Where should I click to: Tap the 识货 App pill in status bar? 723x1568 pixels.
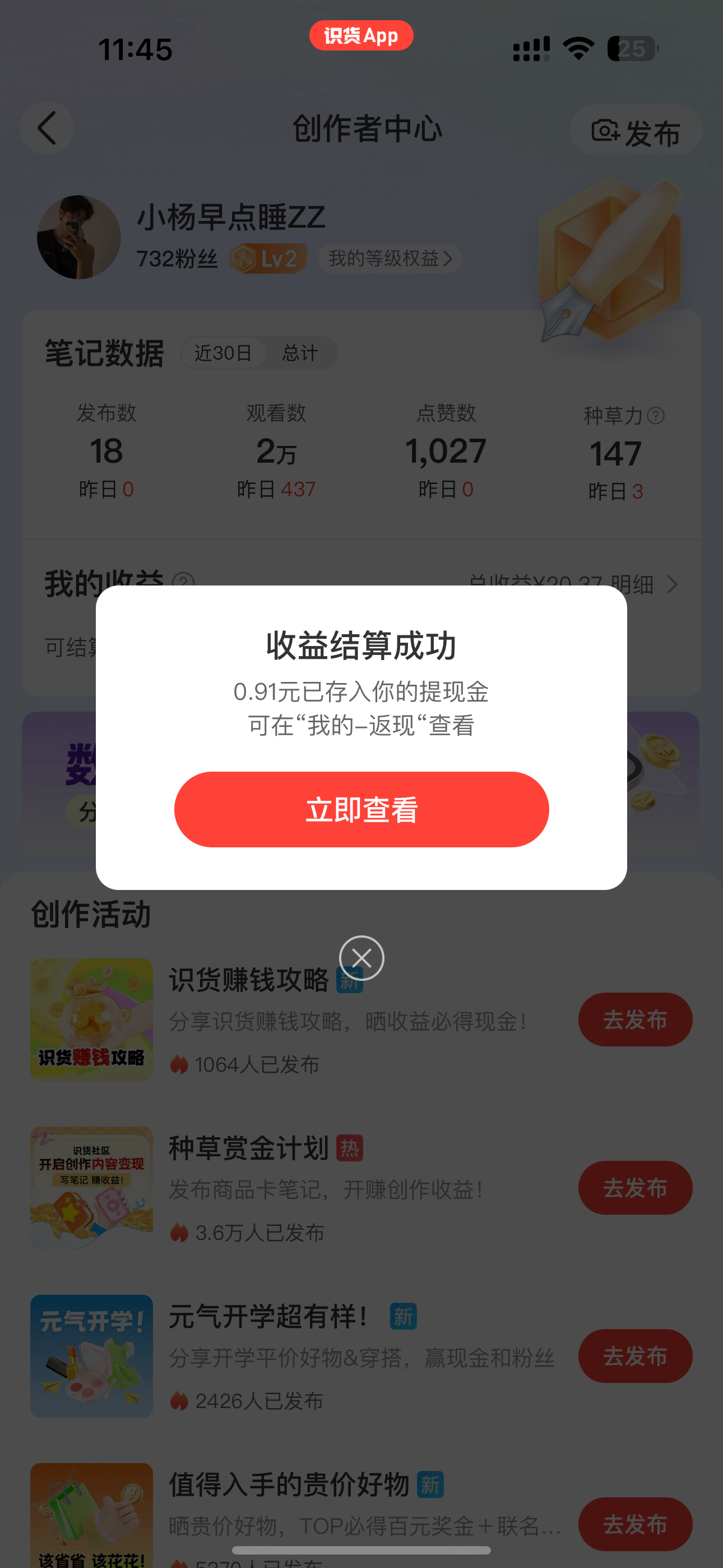pyautogui.click(x=361, y=35)
